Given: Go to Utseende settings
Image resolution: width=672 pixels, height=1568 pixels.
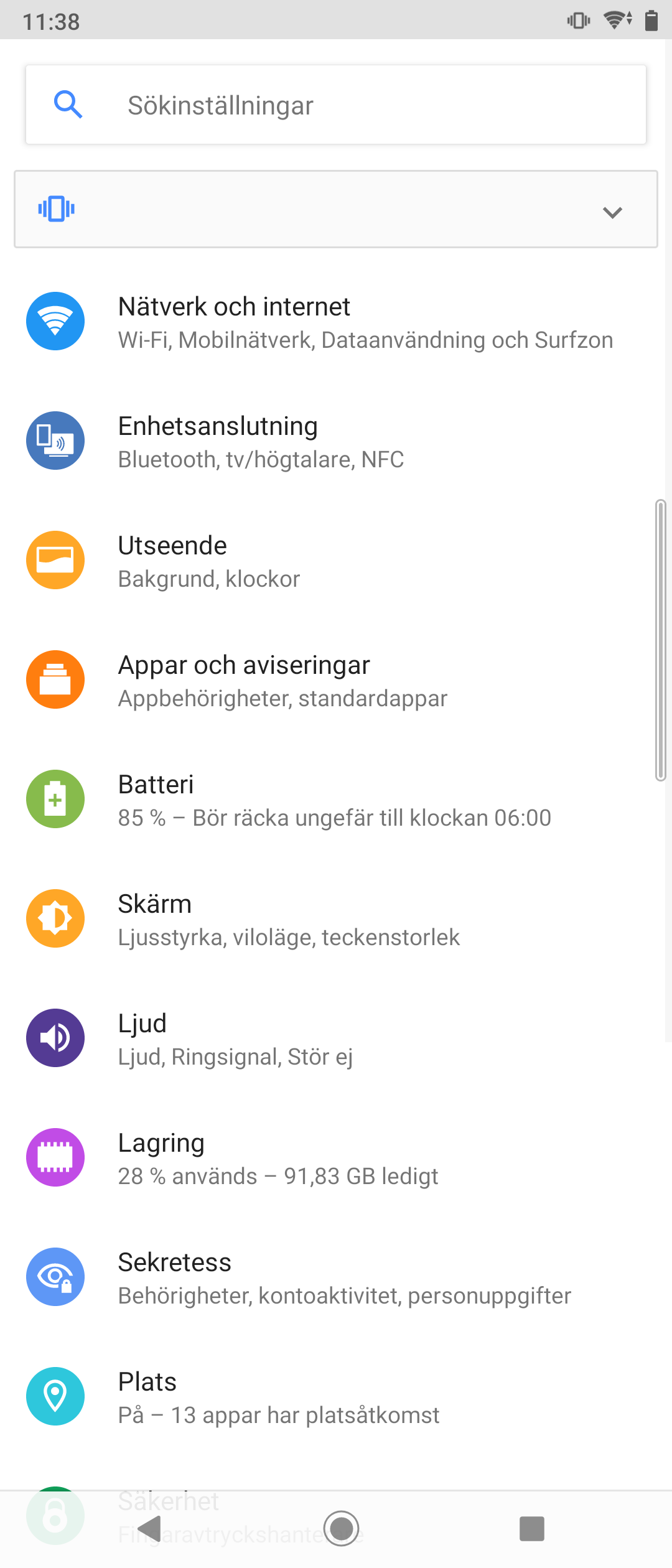Looking at the screenshot, I should (336, 561).
